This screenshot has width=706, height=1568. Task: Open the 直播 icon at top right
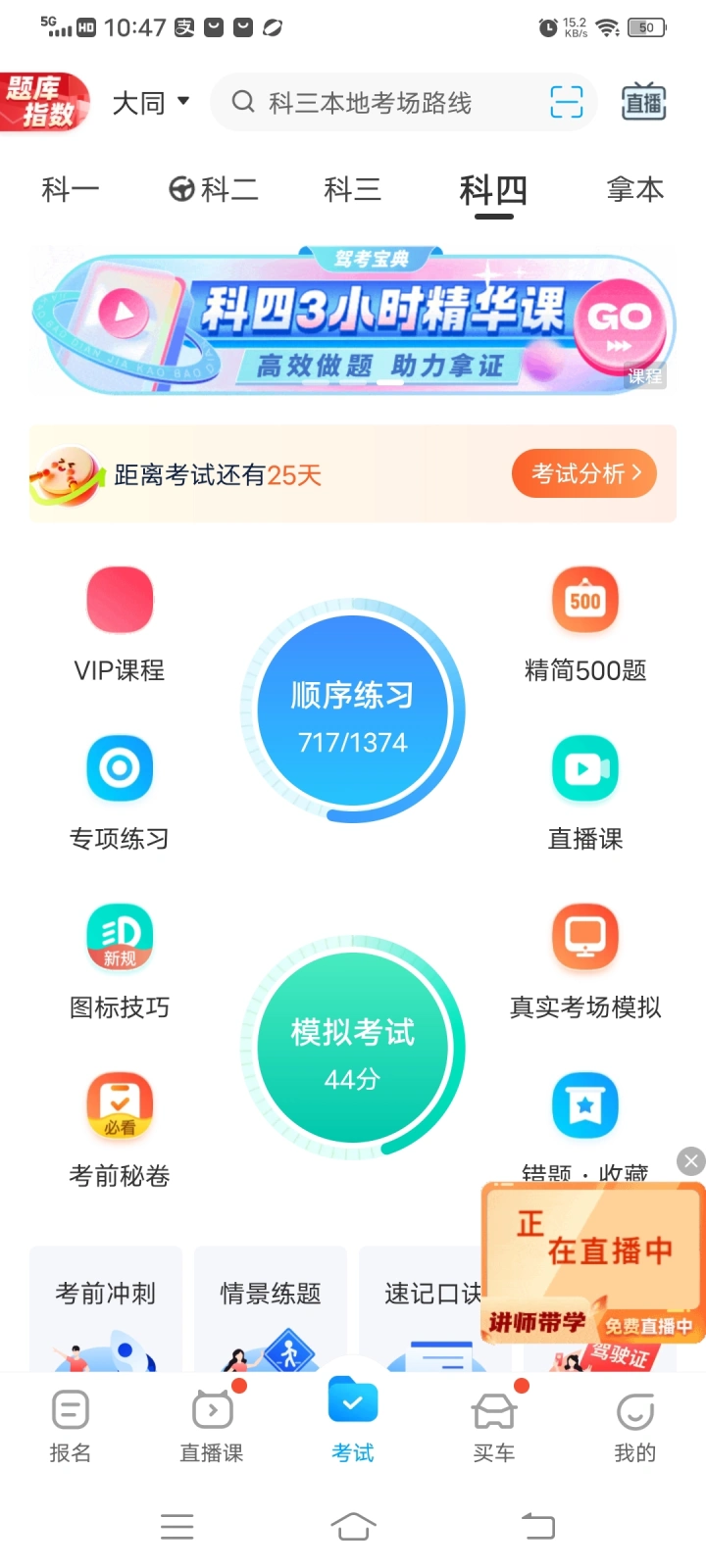point(644,102)
